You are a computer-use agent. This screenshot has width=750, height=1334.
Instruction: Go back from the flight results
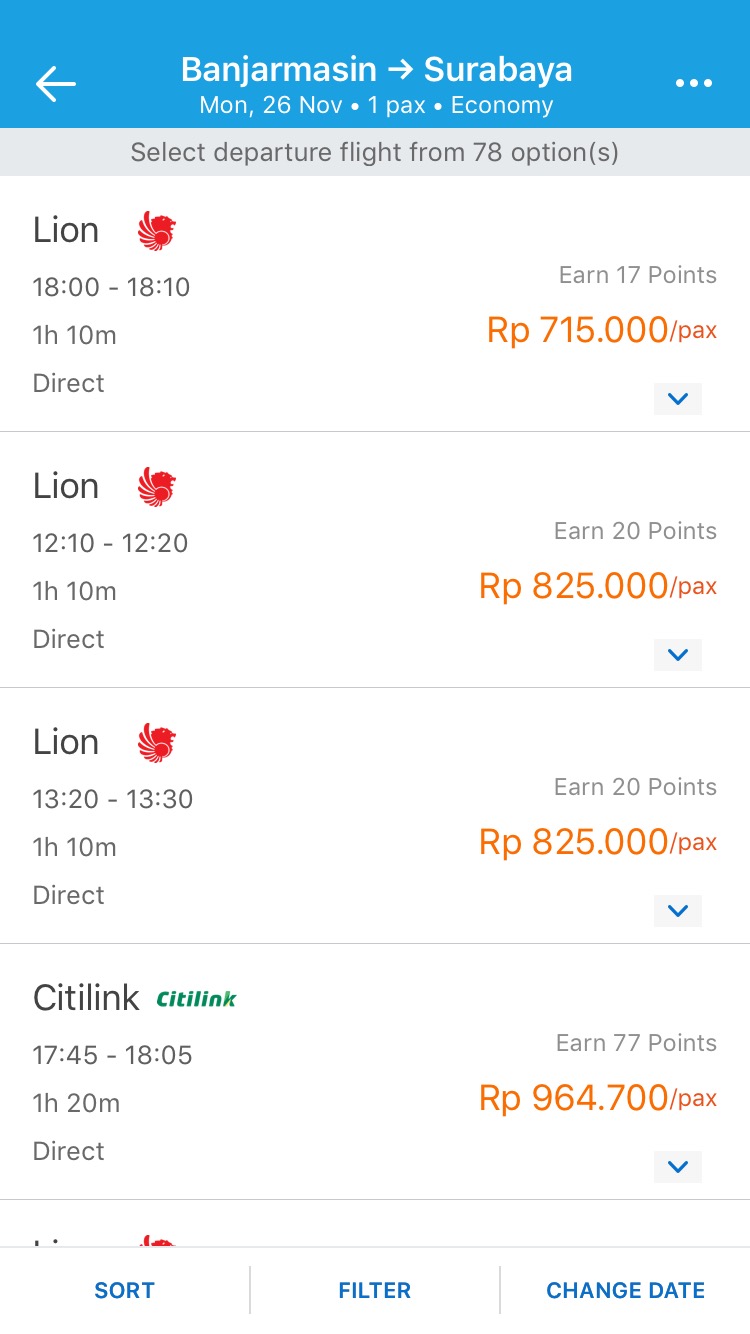point(56,84)
